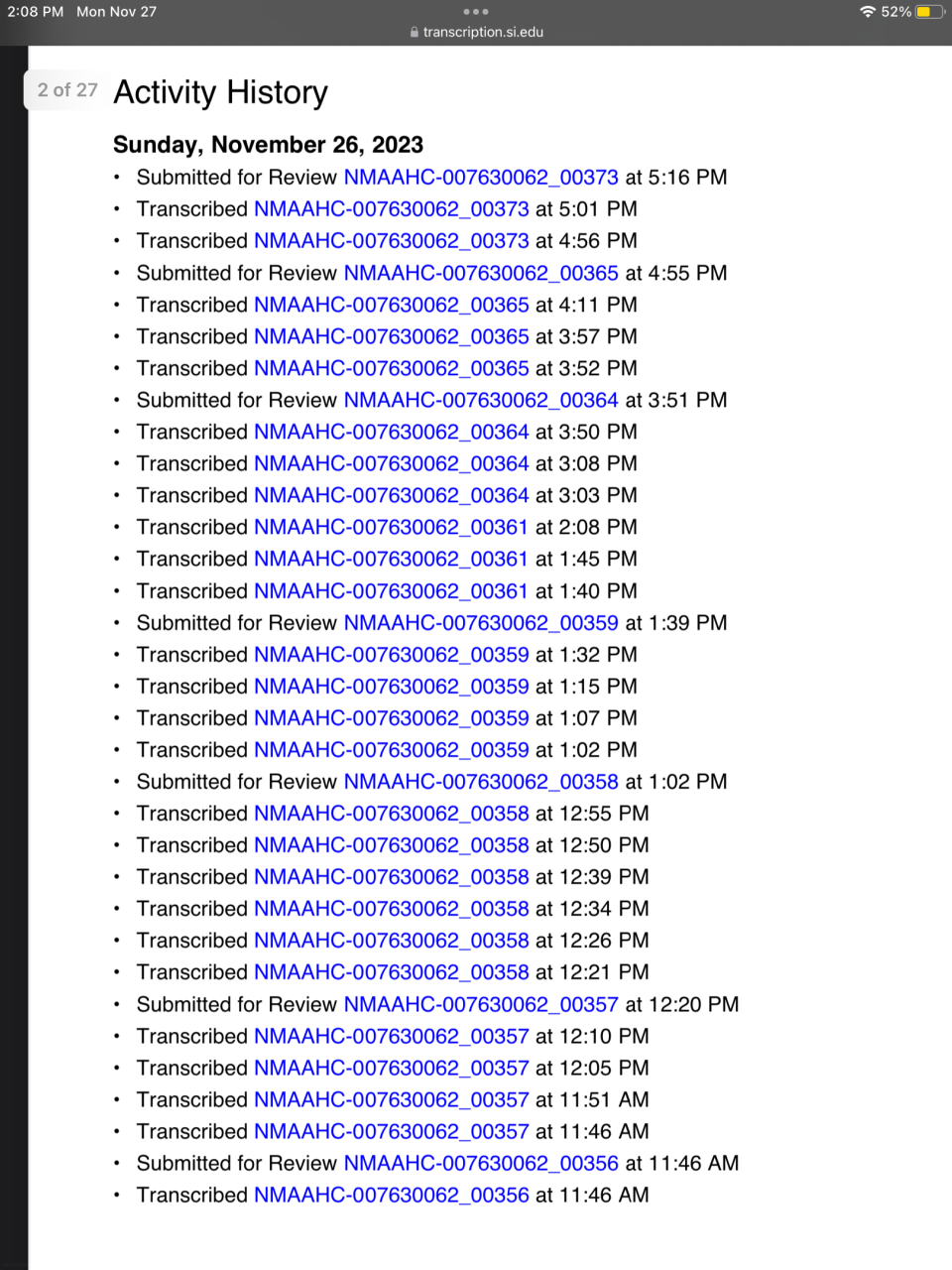Screen dimensions: 952x1270
Task: Open NMAAHC-007630062_00361 transcribed at 1:40 PM
Action: click(x=391, y=591)
